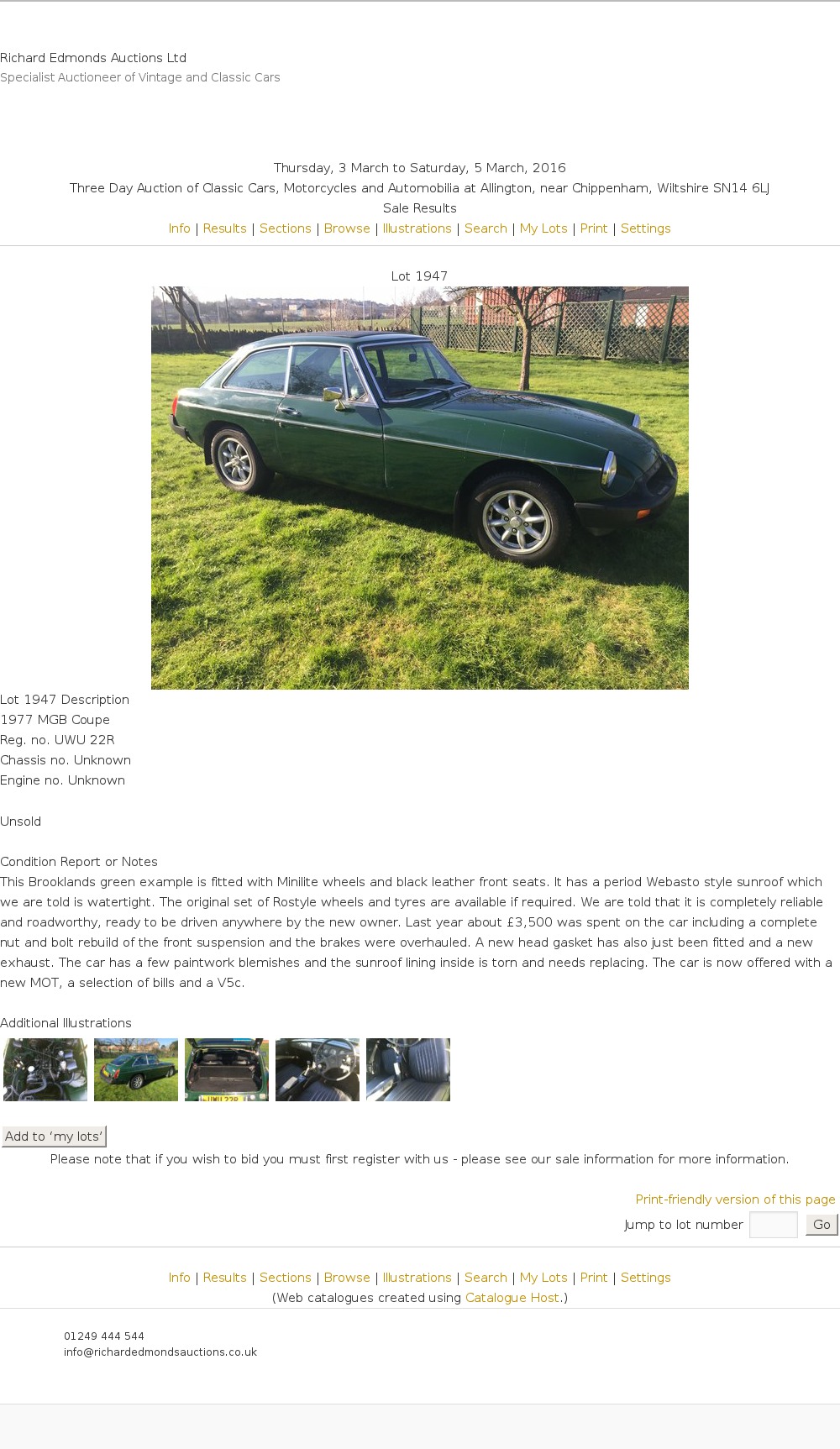Image resolution: width=840 pixels, height=1449 pixels.
Task: Open the steering wheel interior thumbnail
Action: (318, 1069)
